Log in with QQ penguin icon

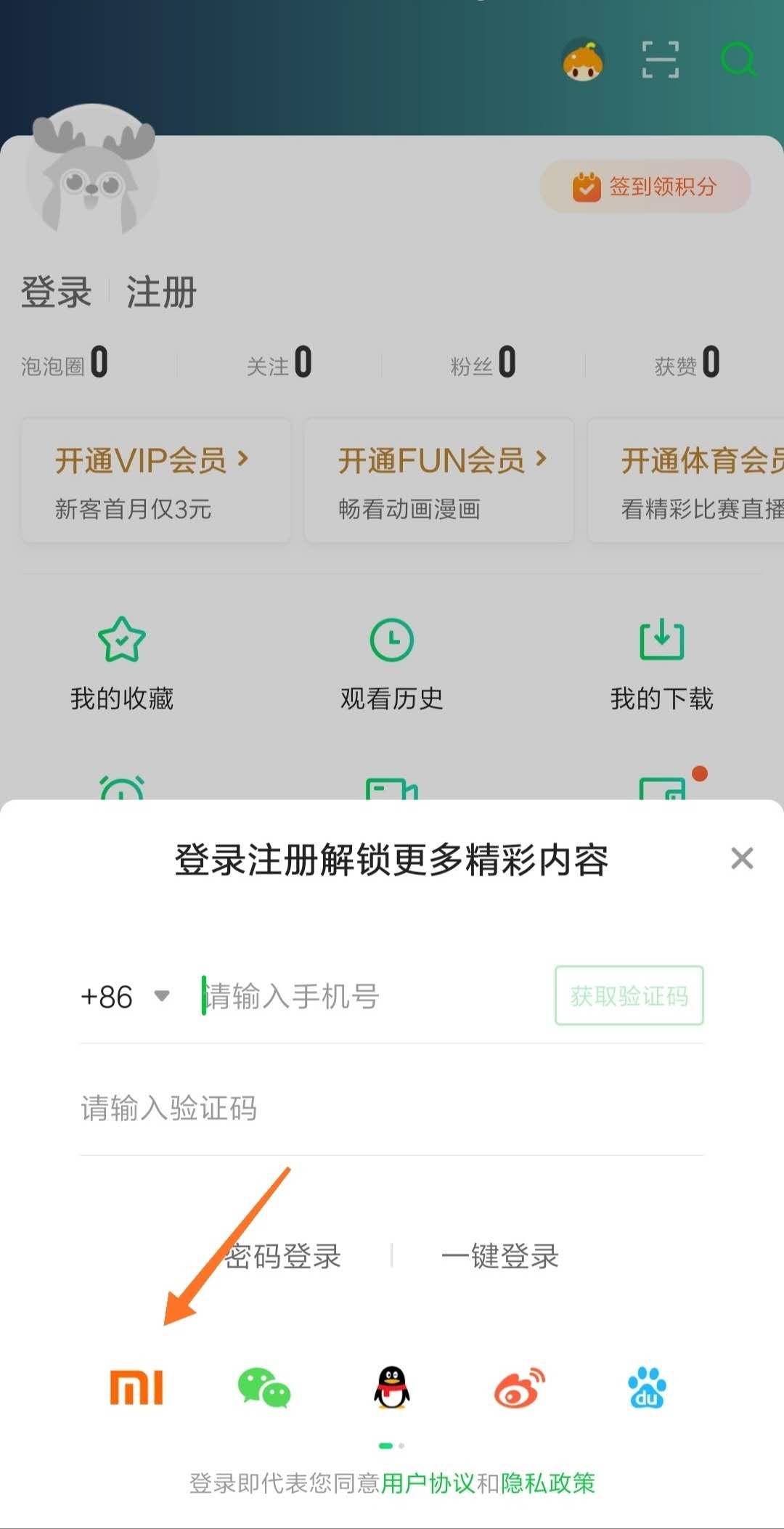[392, 1388]
